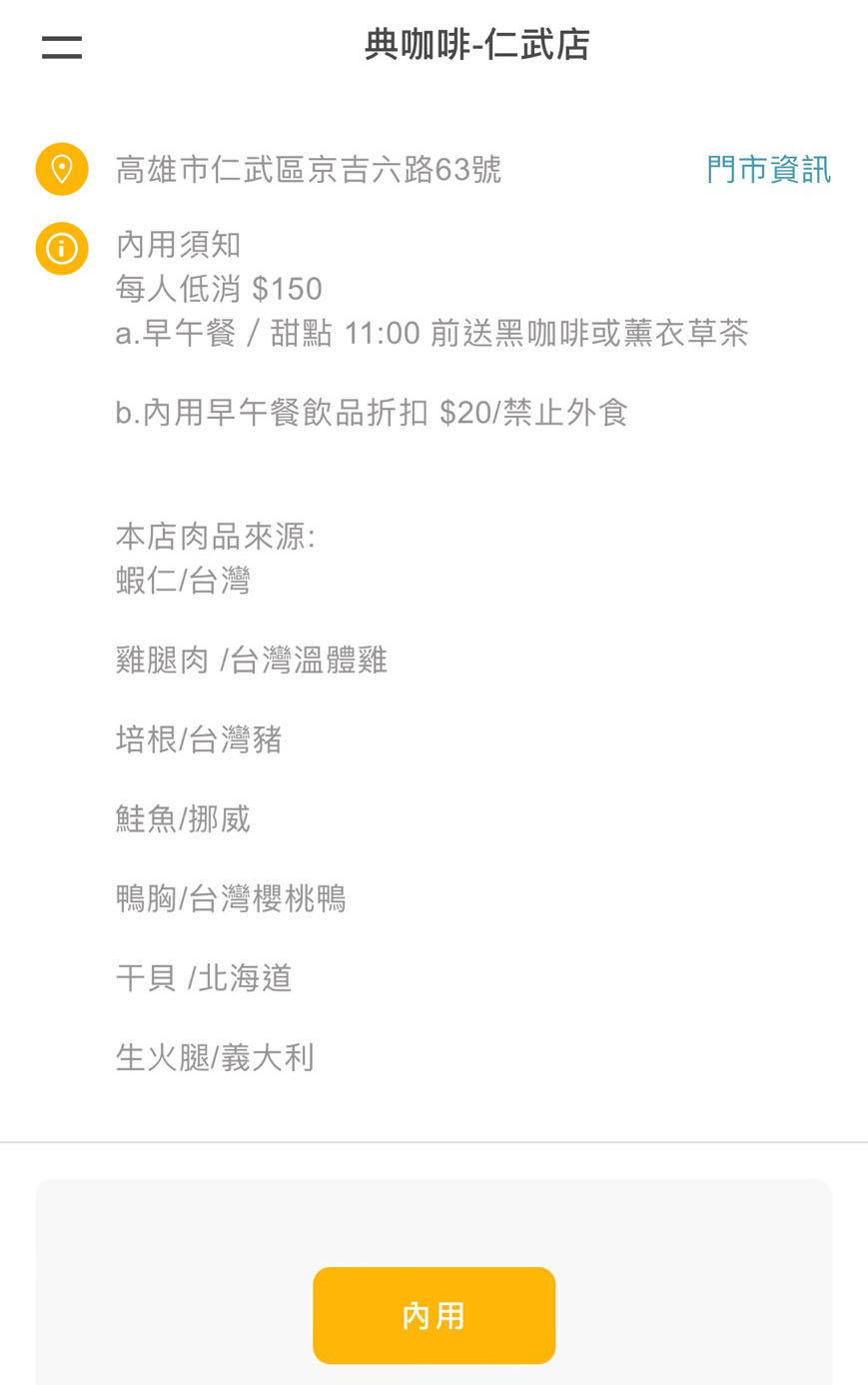Click the 生火腿/義大利 prosciutto source line

[x=214, y=1058]
